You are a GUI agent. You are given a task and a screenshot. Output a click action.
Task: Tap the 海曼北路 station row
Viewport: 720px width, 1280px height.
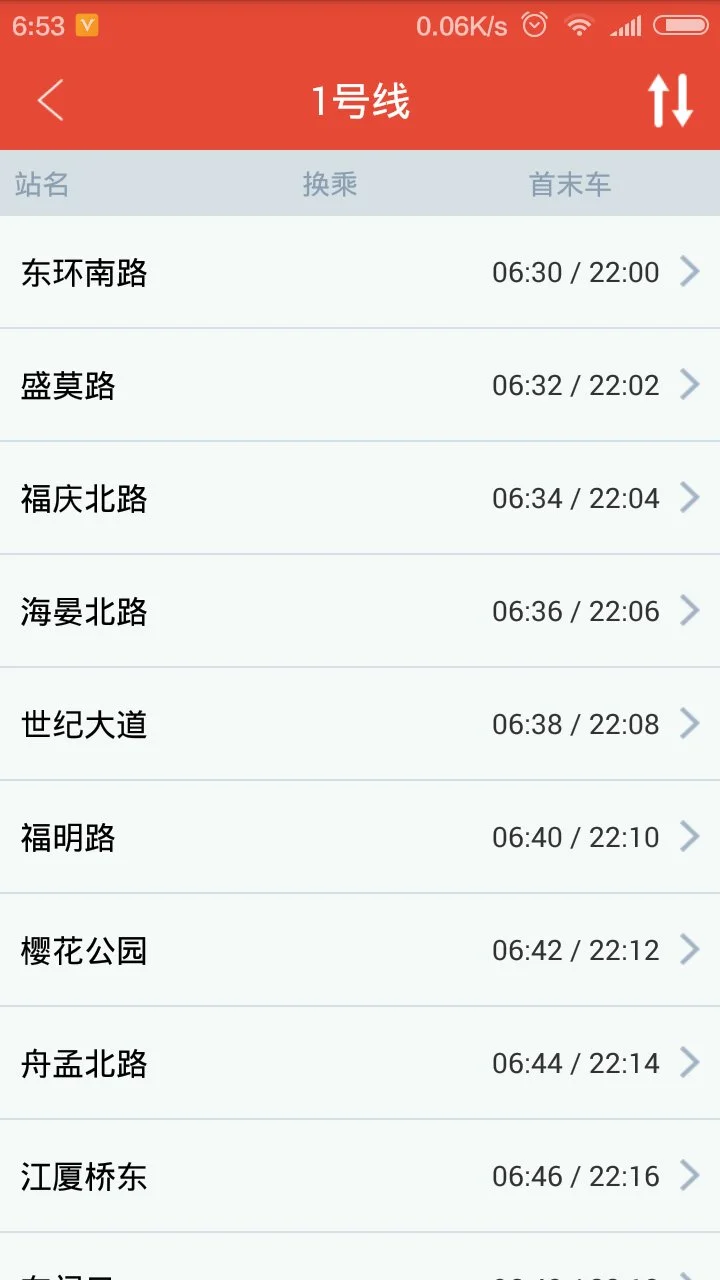[360, 610]
